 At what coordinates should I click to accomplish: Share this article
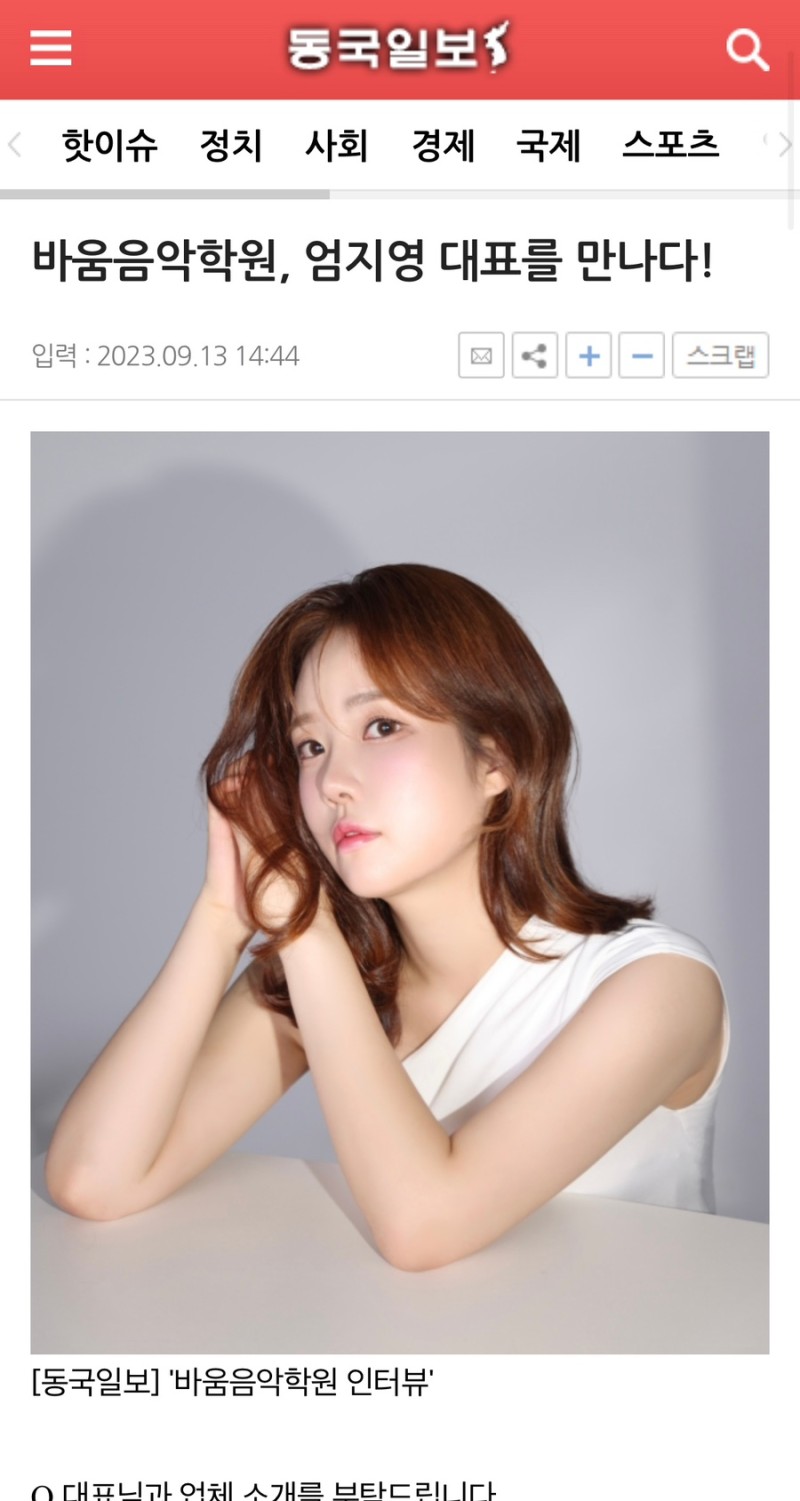535,355
